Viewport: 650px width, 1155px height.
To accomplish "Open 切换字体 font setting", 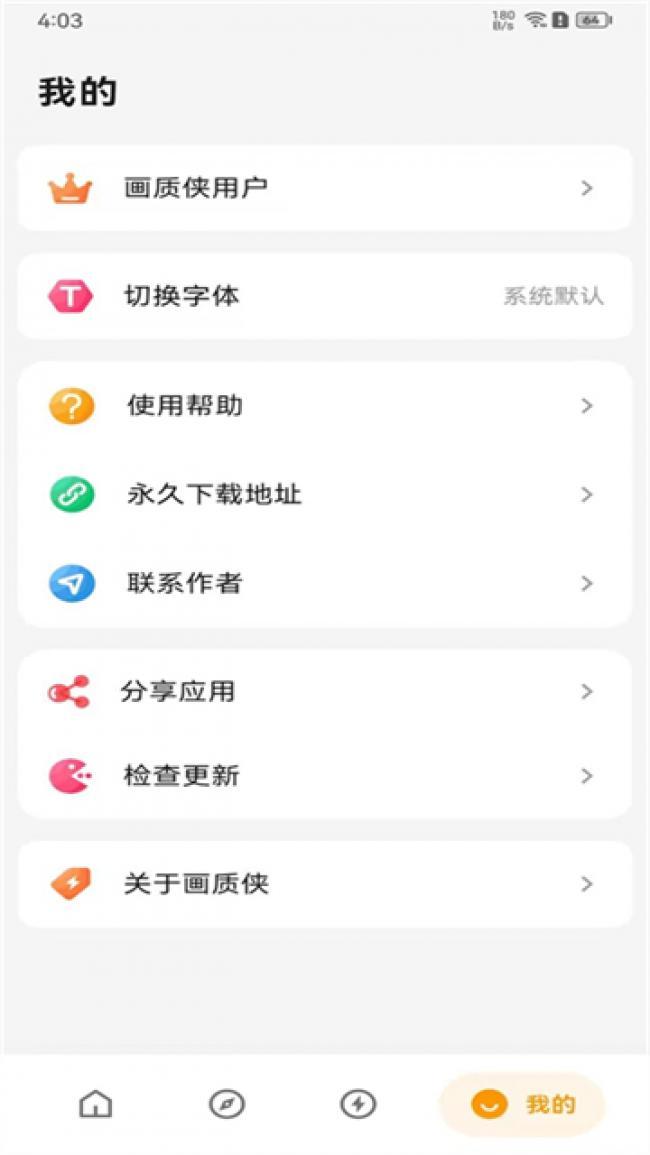I will (325, 296).
